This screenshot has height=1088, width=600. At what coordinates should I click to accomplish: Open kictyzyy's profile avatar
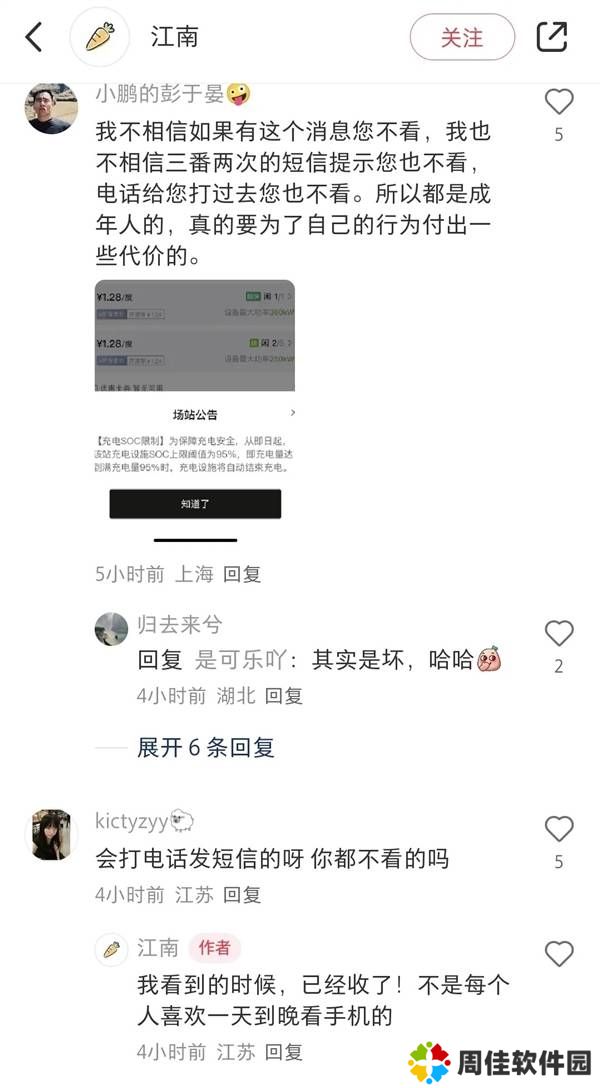click(51, 834)
